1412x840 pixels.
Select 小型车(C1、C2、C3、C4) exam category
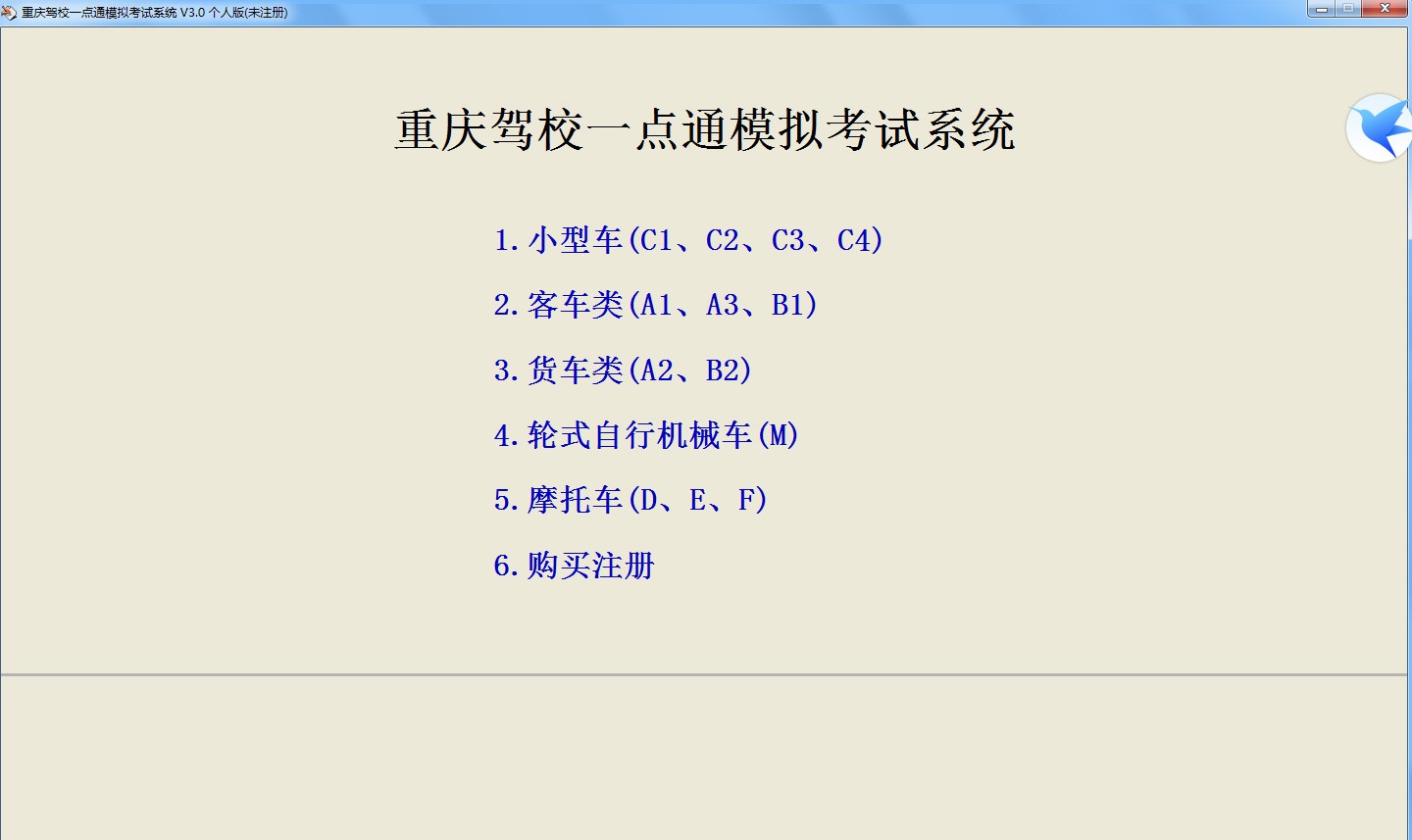pos(688,240)
